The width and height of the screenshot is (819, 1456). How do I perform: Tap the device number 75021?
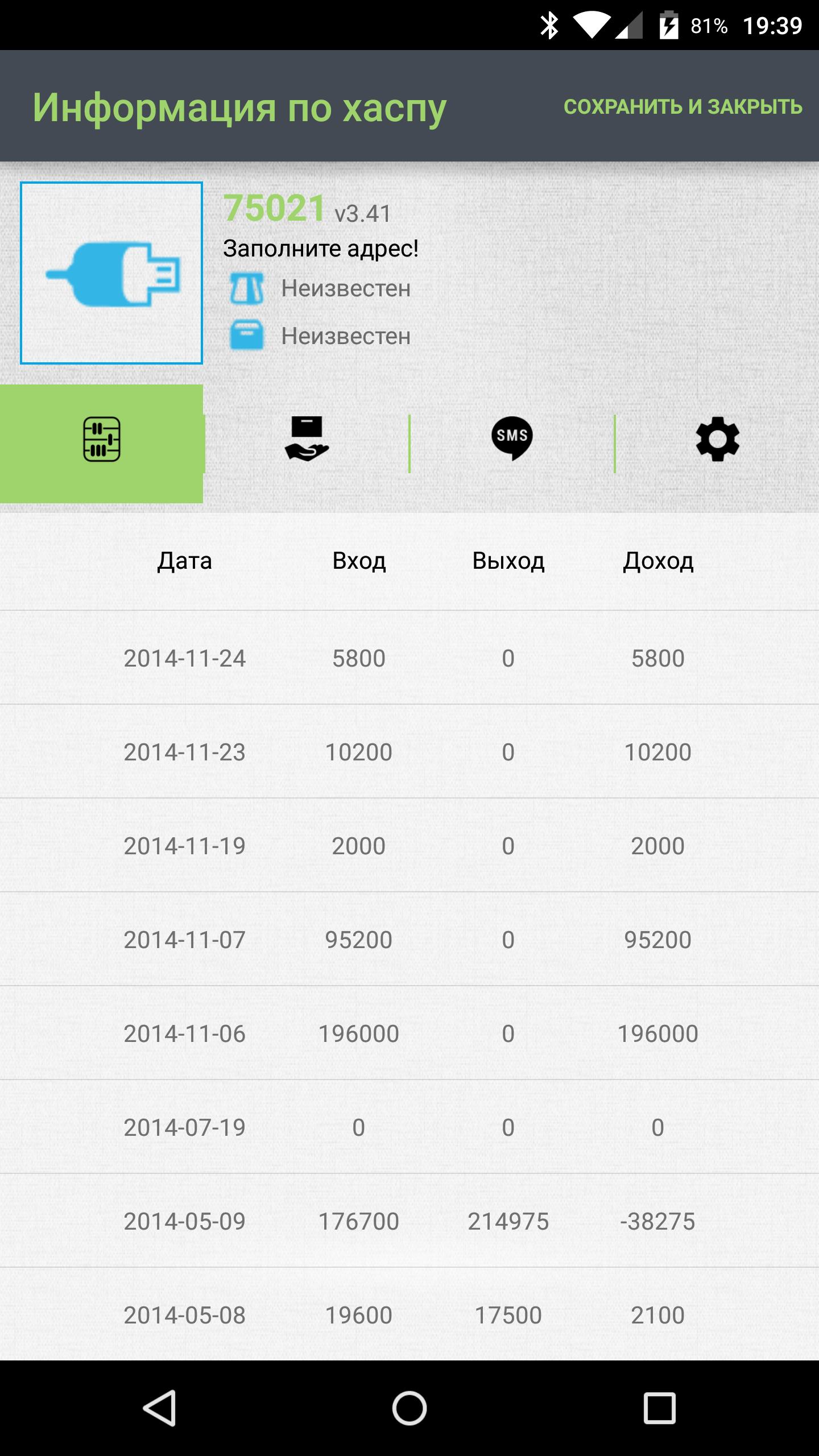pyautogui.click(x=274, y=208)
